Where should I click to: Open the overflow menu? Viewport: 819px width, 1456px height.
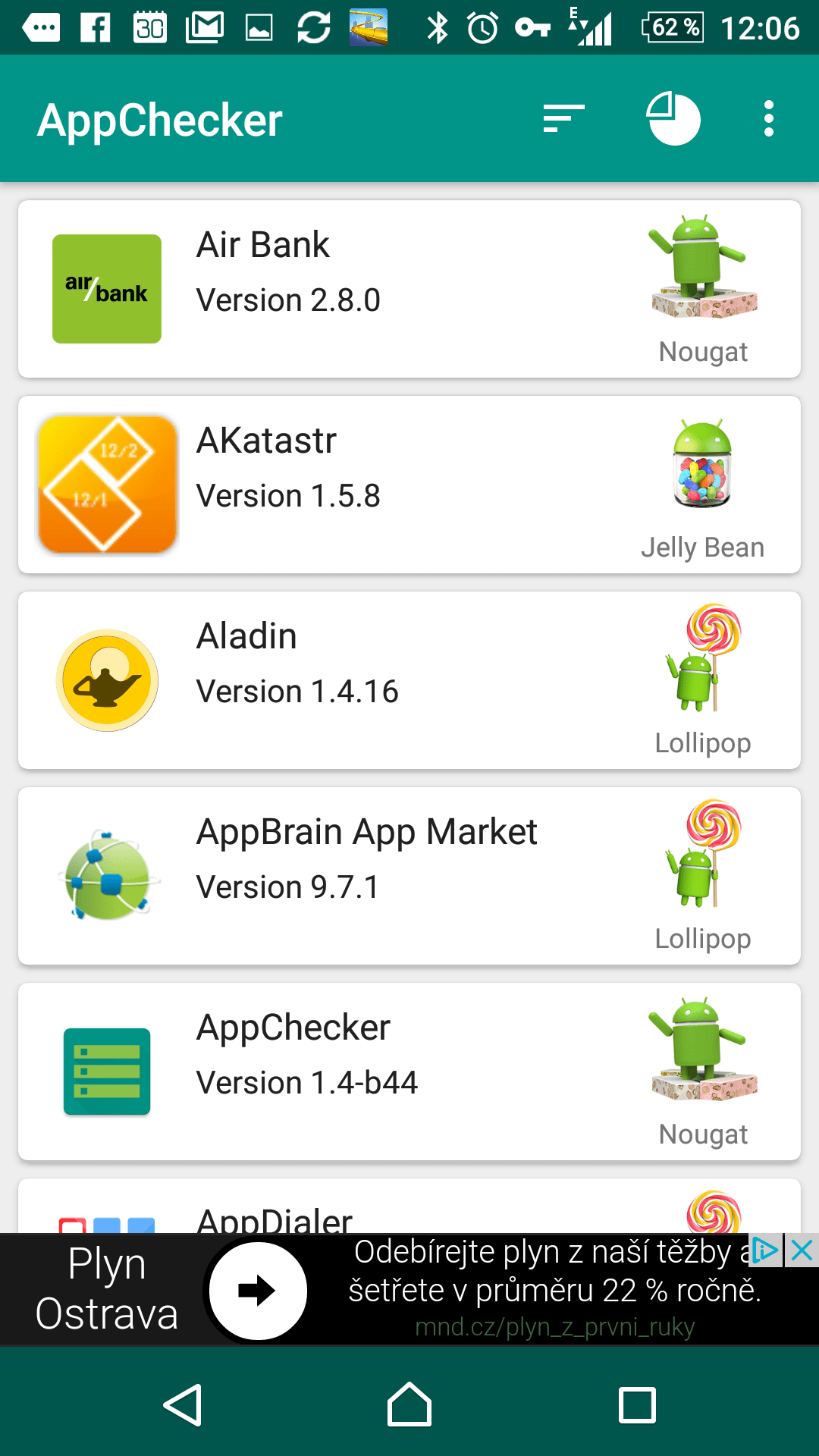[x=769, y=118]
